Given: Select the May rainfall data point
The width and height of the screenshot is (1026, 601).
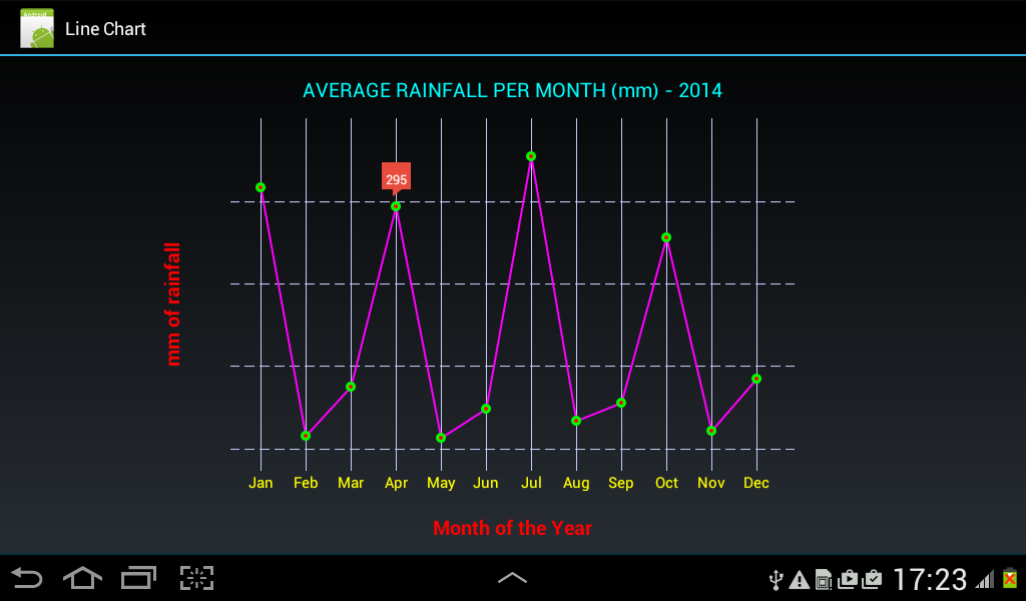Looking at the screenshot, I should pos(441,437).
